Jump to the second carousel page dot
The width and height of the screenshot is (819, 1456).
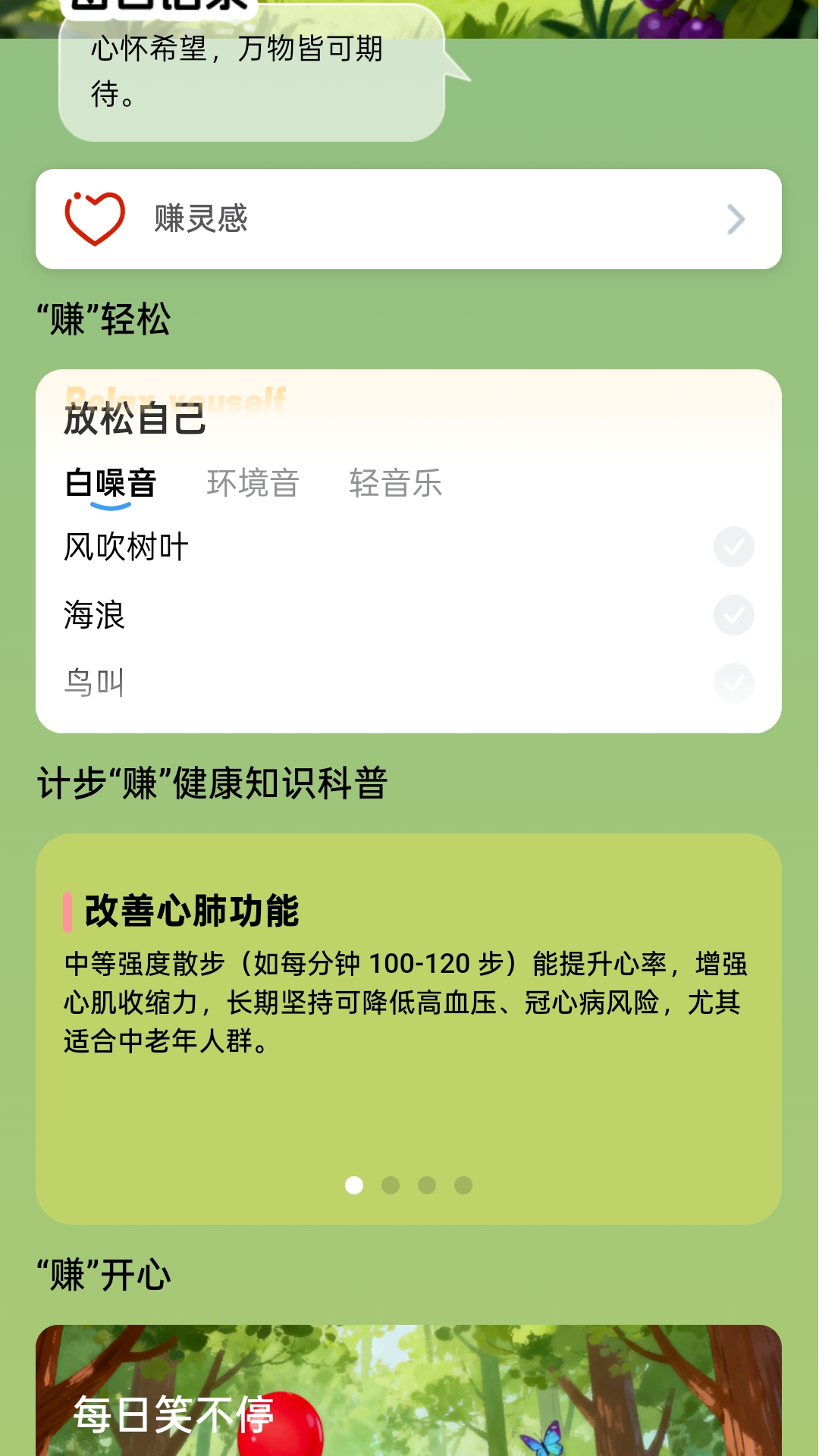point(391,1185)
